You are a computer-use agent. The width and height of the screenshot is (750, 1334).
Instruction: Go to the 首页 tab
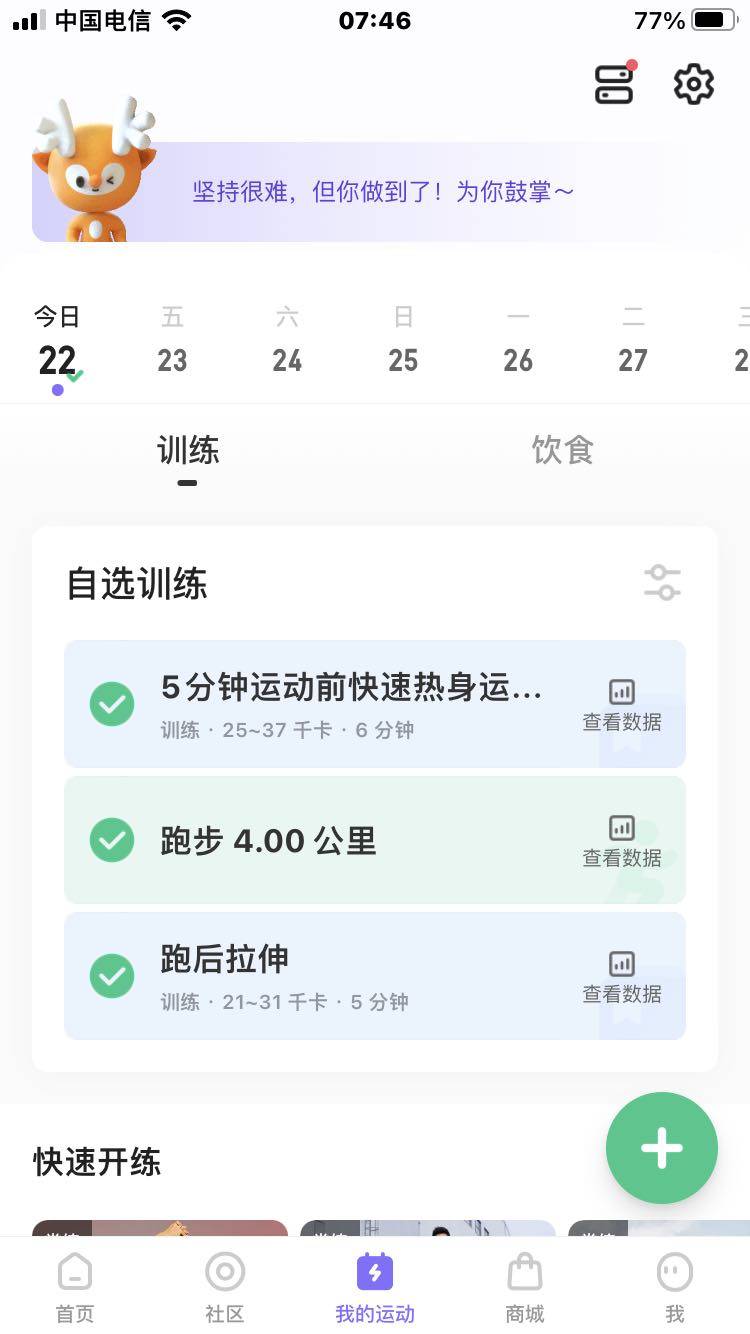[75, 1288]
